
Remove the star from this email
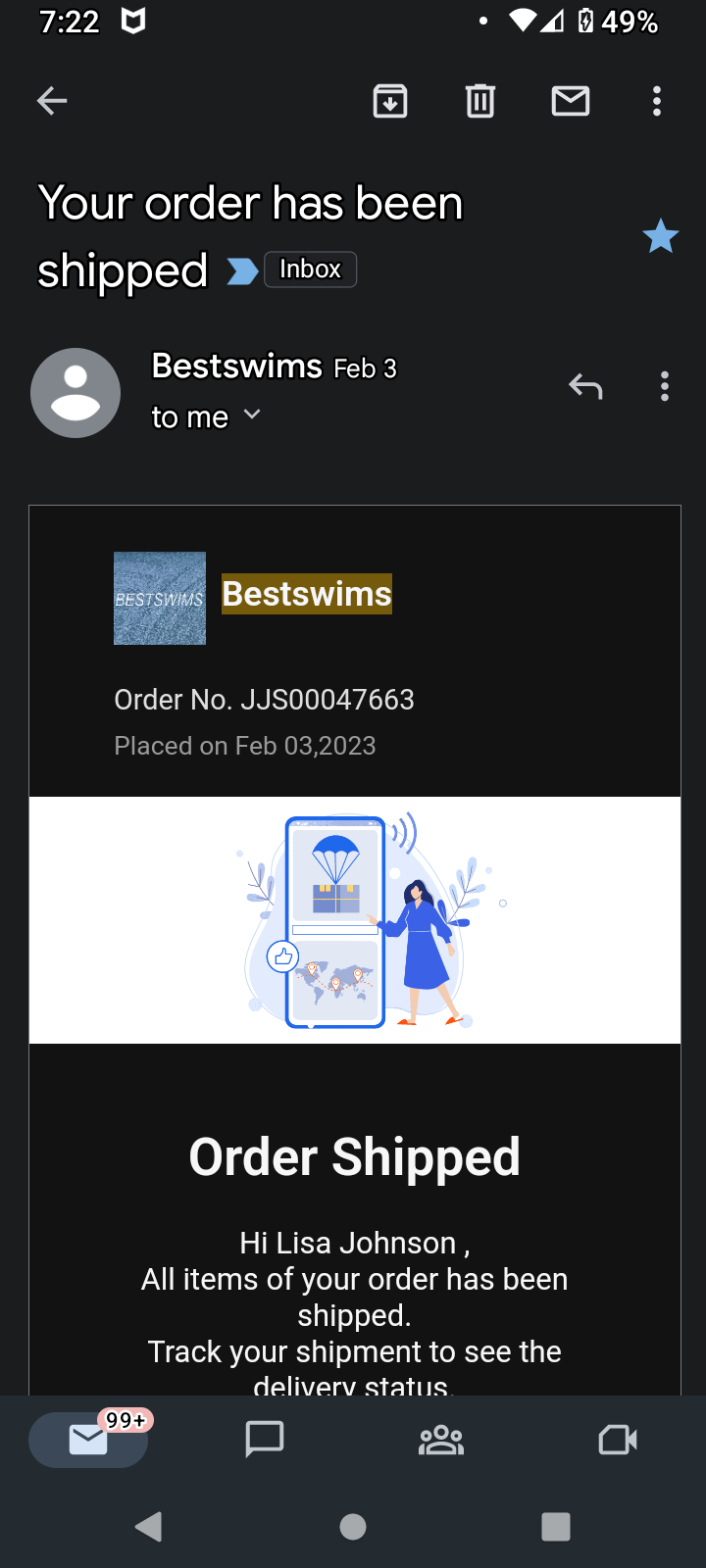(x=660, y=236)
